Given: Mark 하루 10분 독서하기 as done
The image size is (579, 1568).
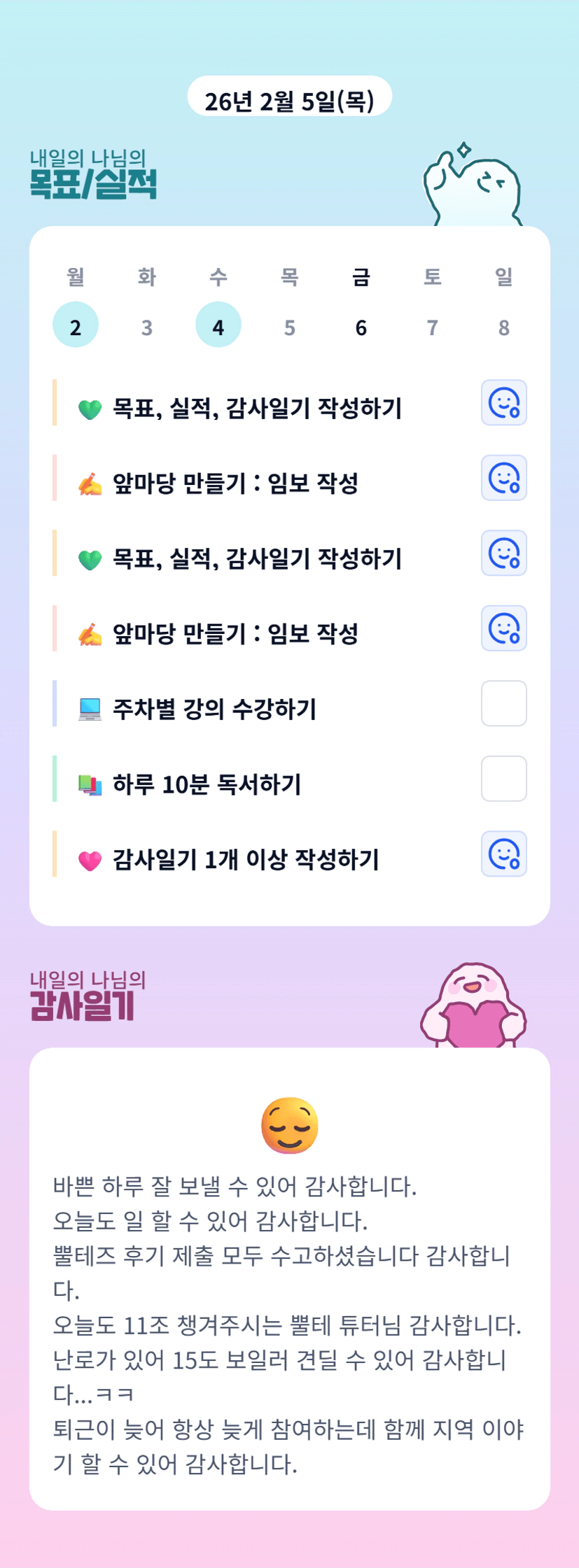Looking at the screenshot, I should (x=503, y=779).
